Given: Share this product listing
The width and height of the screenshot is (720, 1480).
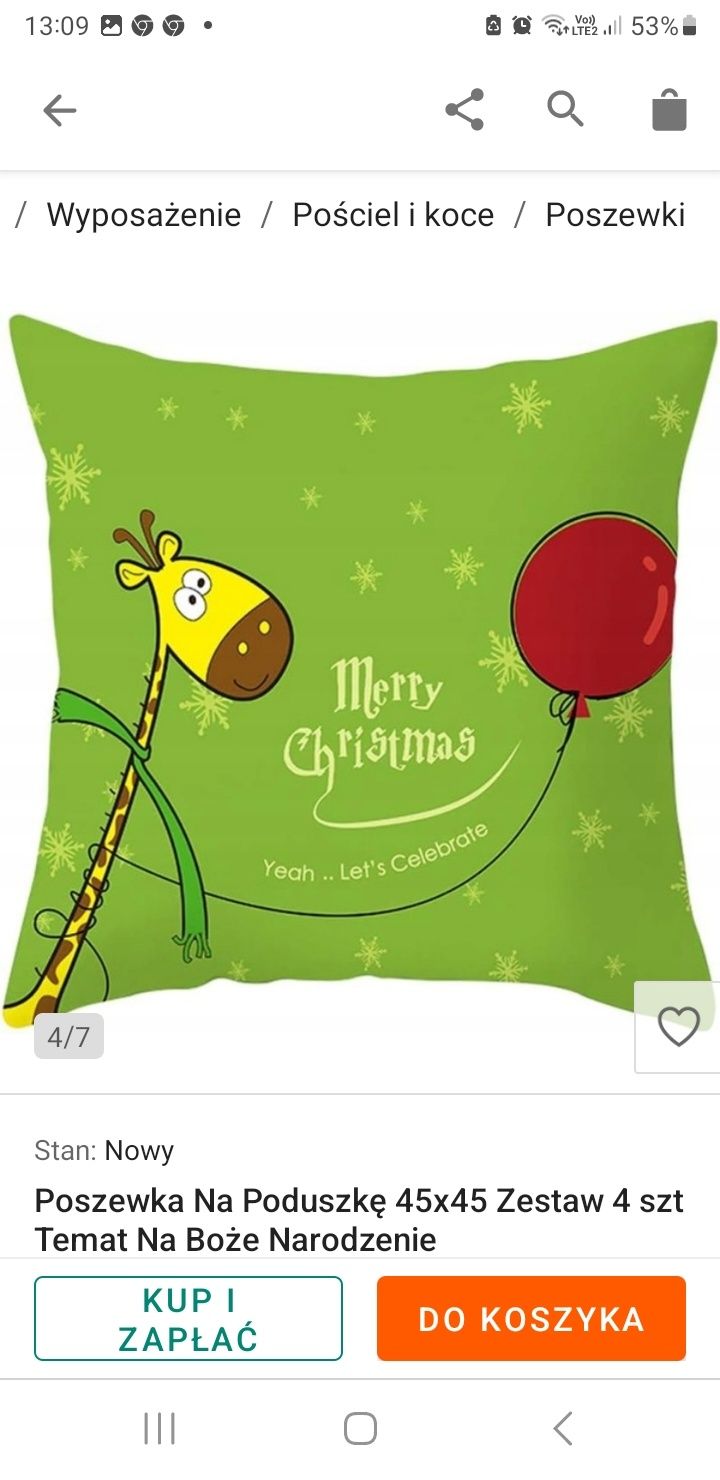Looking at the screenshot, I should click(465, 110).
